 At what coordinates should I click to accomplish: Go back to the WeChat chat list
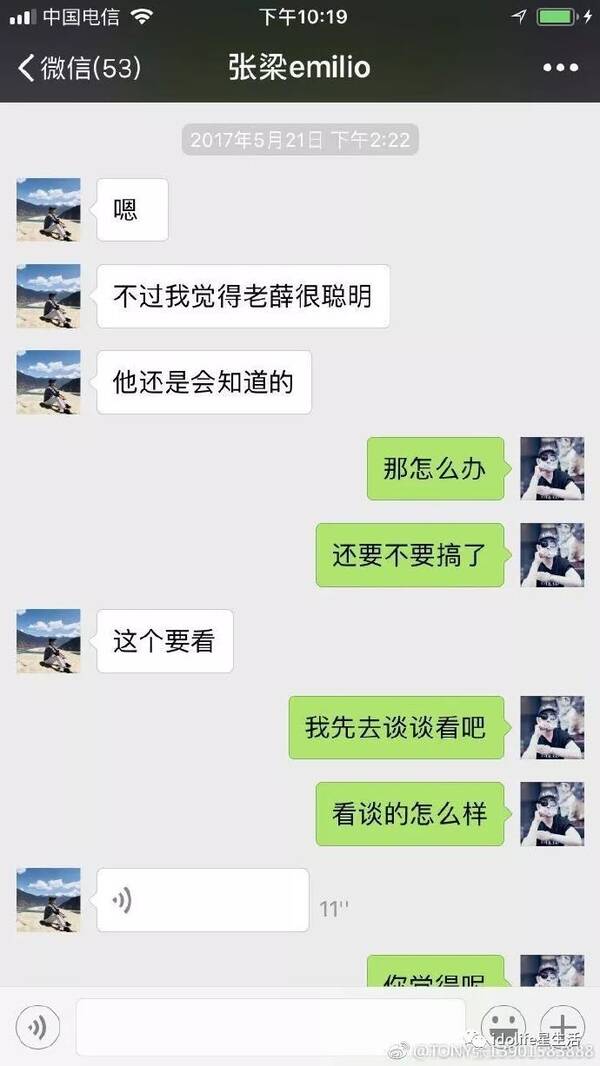click(78, 68)
